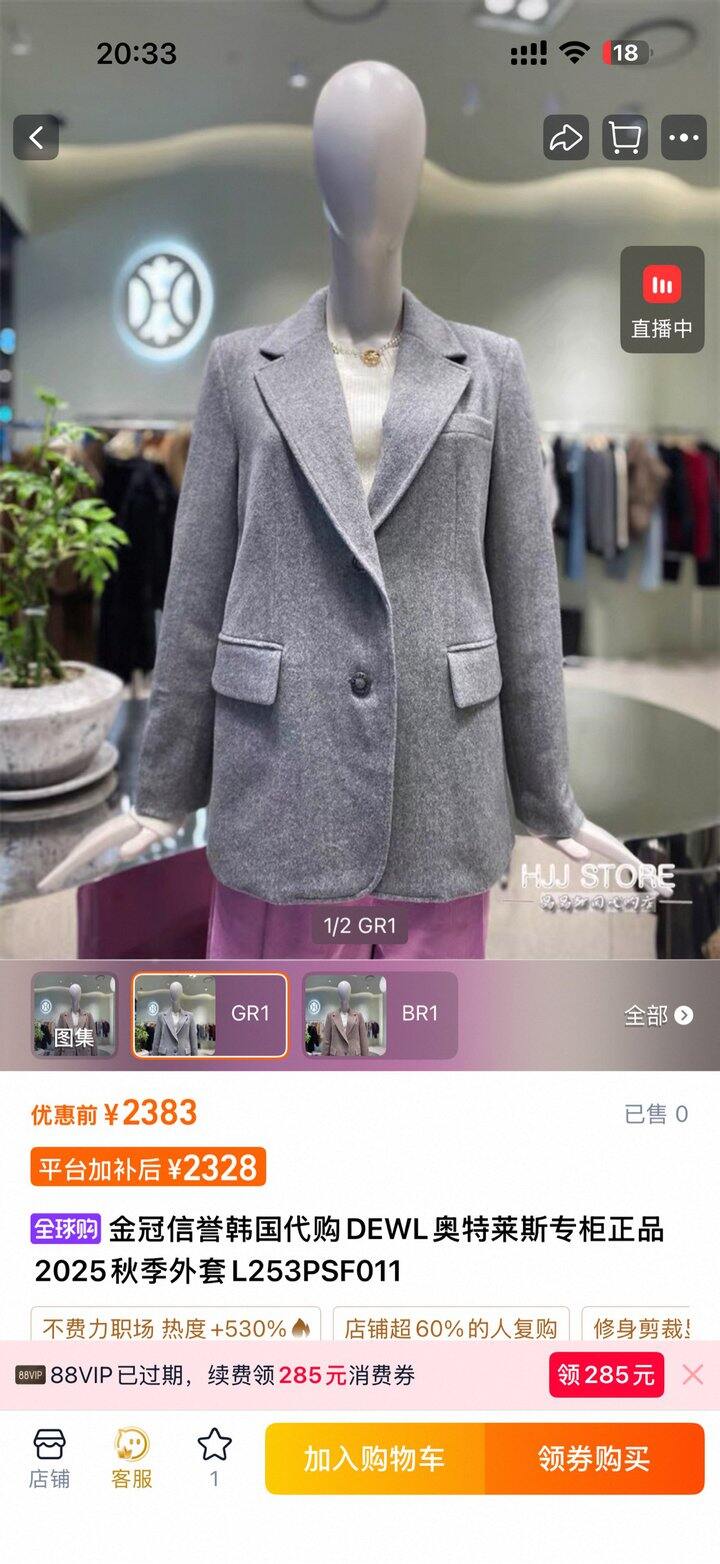Open the three-dot overflow menu
720x1564 pixels.
685,138
